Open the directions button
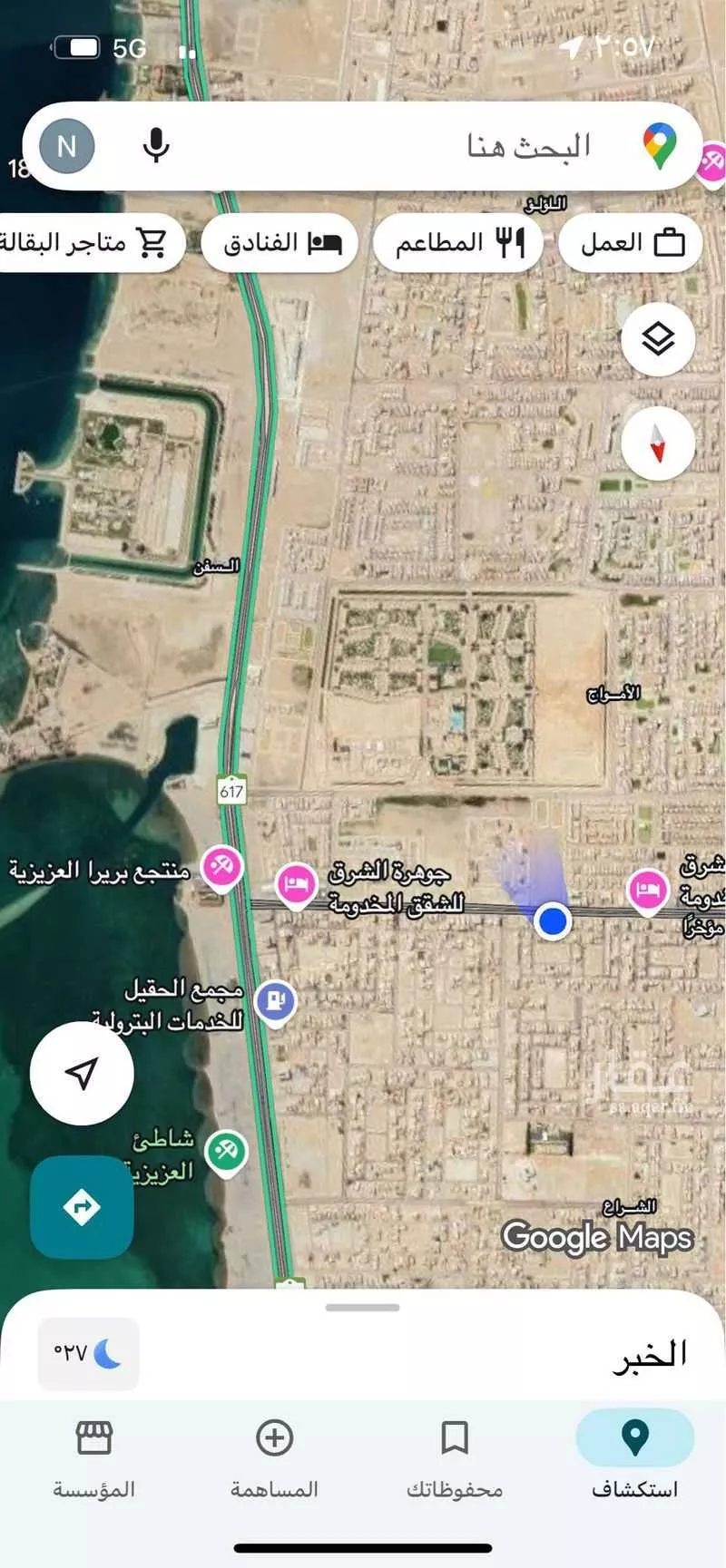726x1568 pixels. (82, 1207)
